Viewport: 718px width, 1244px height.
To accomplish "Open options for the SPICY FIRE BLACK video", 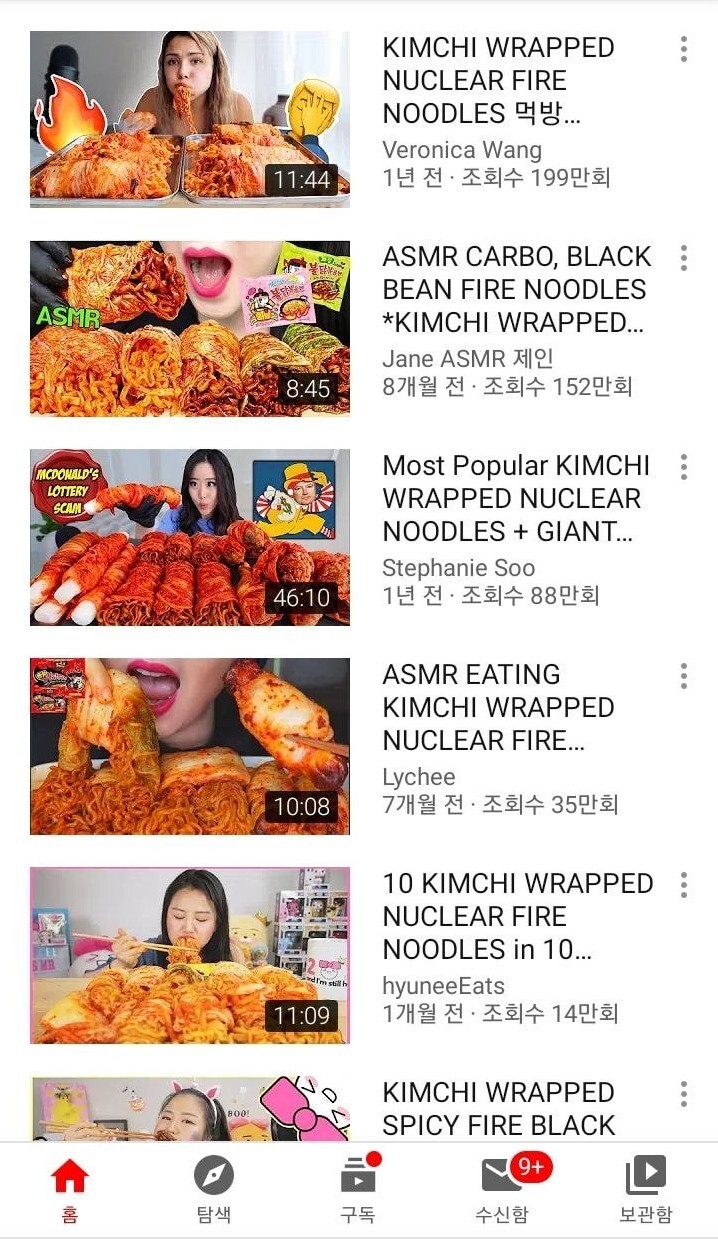I will pos(683,1094).
